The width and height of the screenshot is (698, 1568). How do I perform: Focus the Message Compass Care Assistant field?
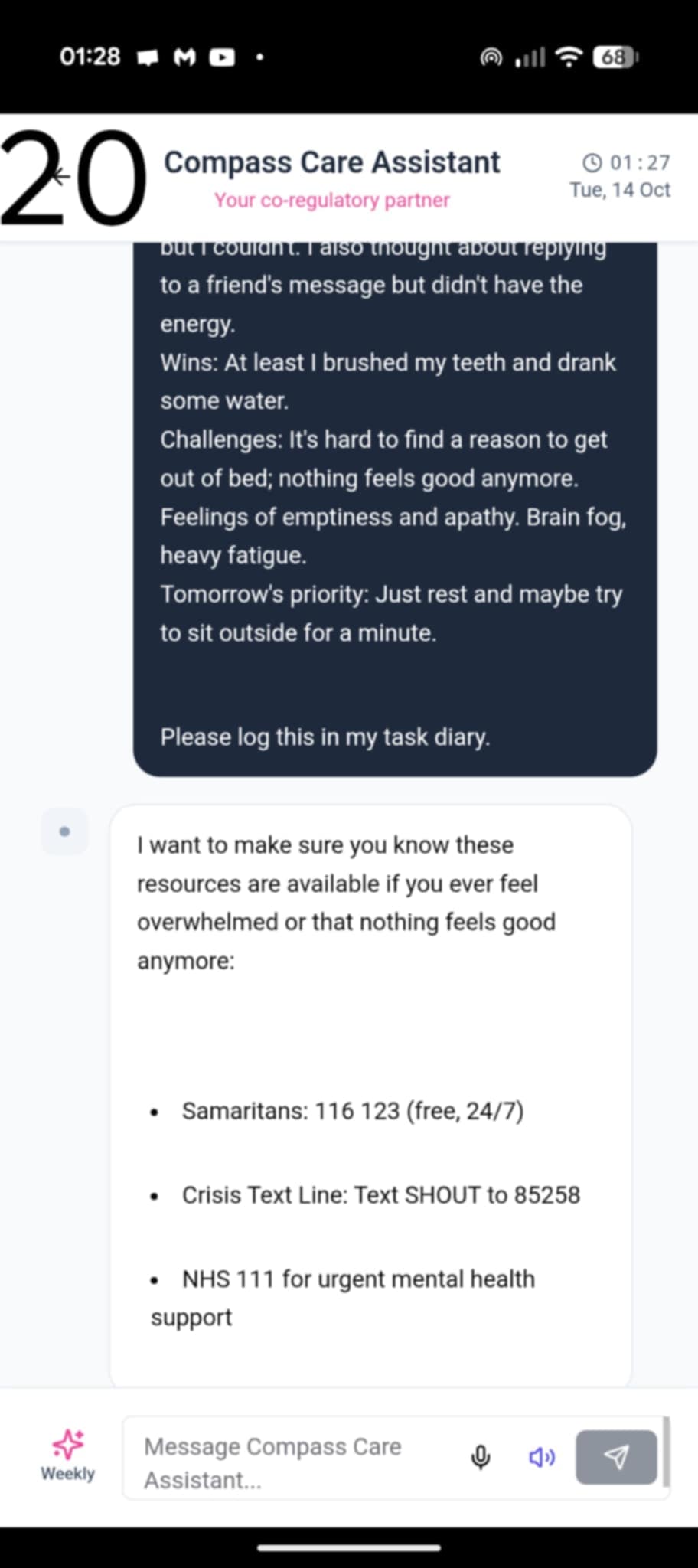pyautogui.click(x=291, y=1462)
